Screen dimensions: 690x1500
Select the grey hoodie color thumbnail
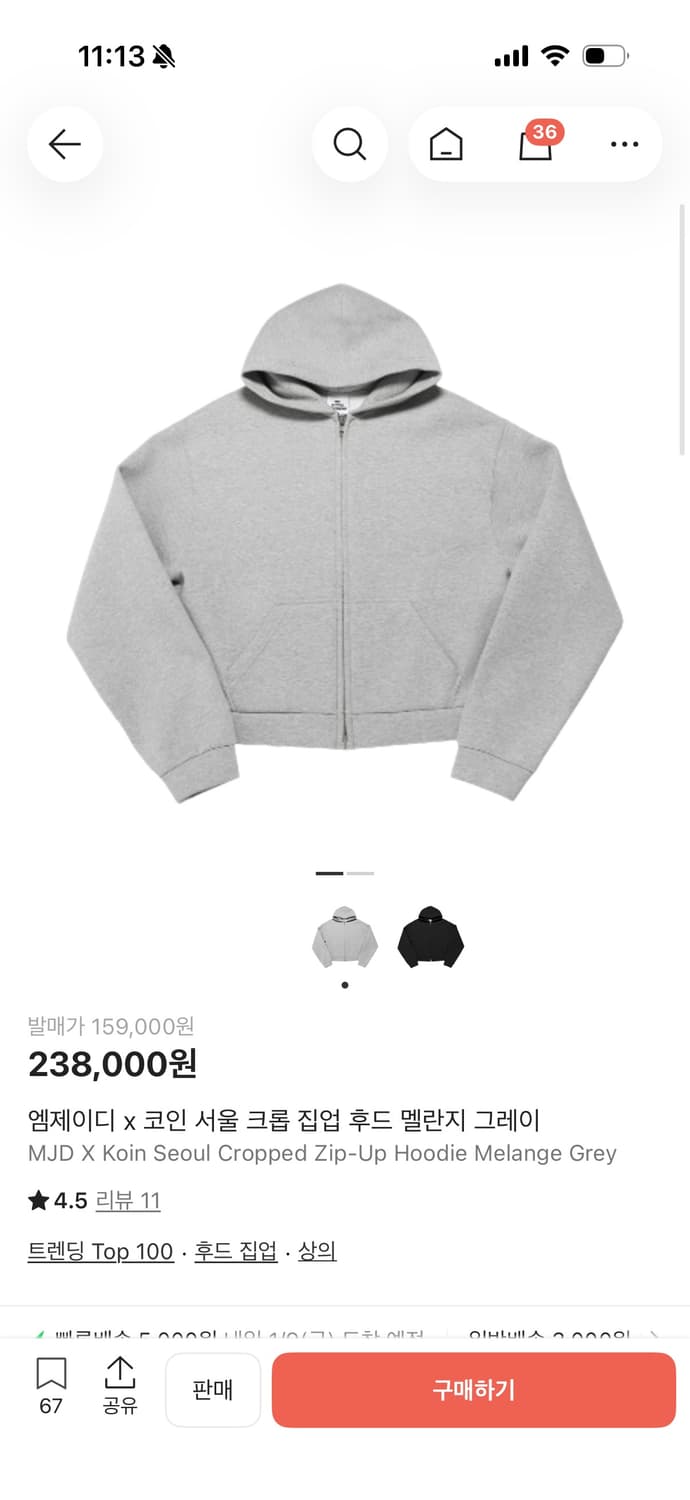click(x=344, y=937)
